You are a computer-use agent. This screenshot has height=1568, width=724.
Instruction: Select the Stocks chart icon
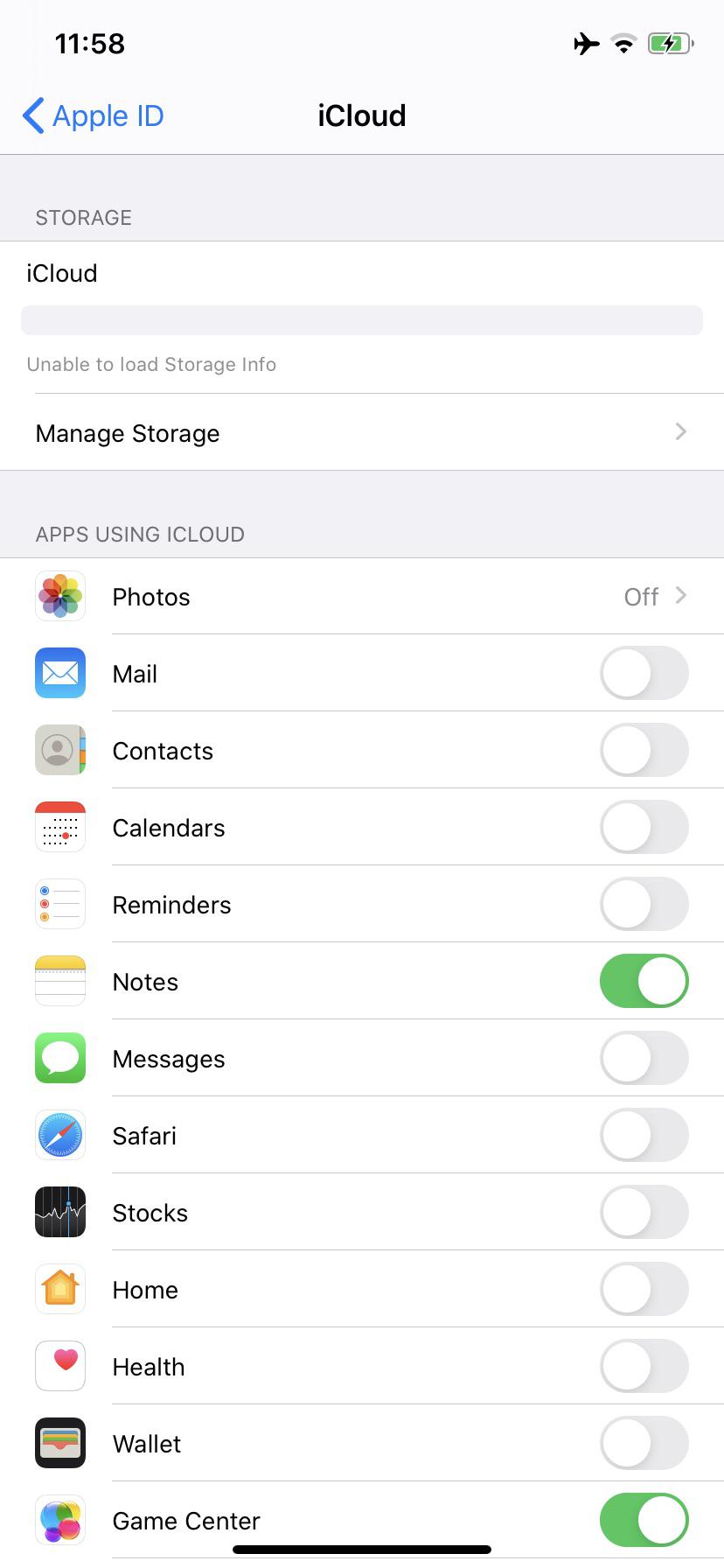click(59, 1212)
